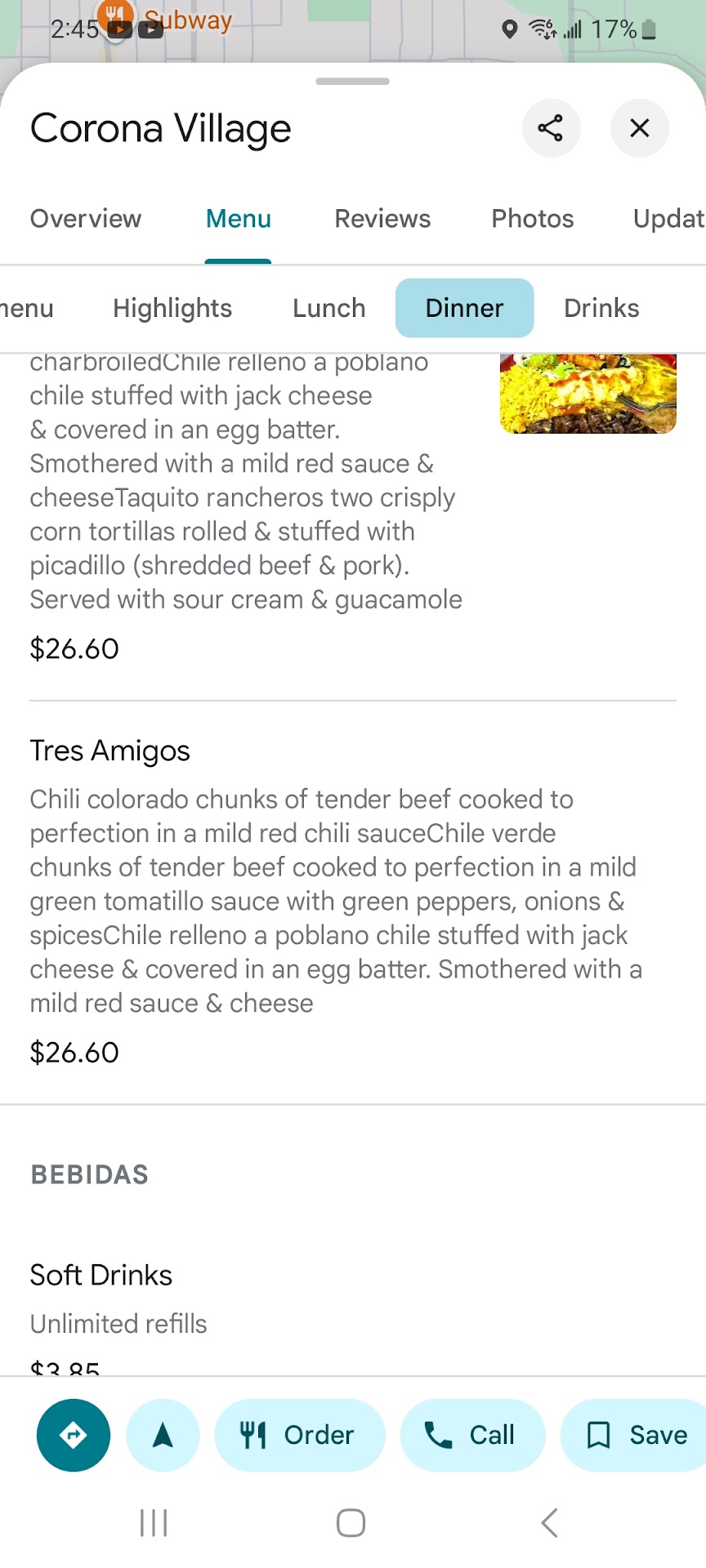Viewport: 706px width, 1568px height.
Task: Select the Highlights menu chip
Action: 172,308
